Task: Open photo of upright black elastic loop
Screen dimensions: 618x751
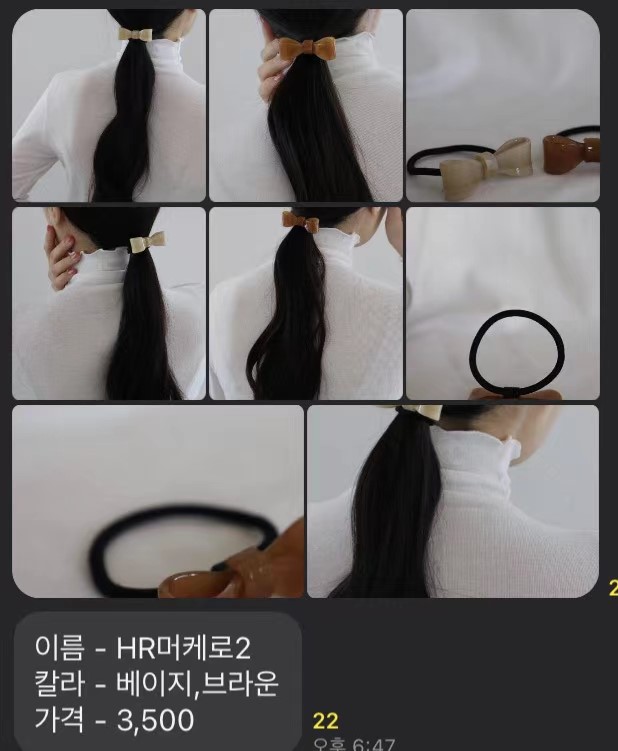Action: [502, 303]
